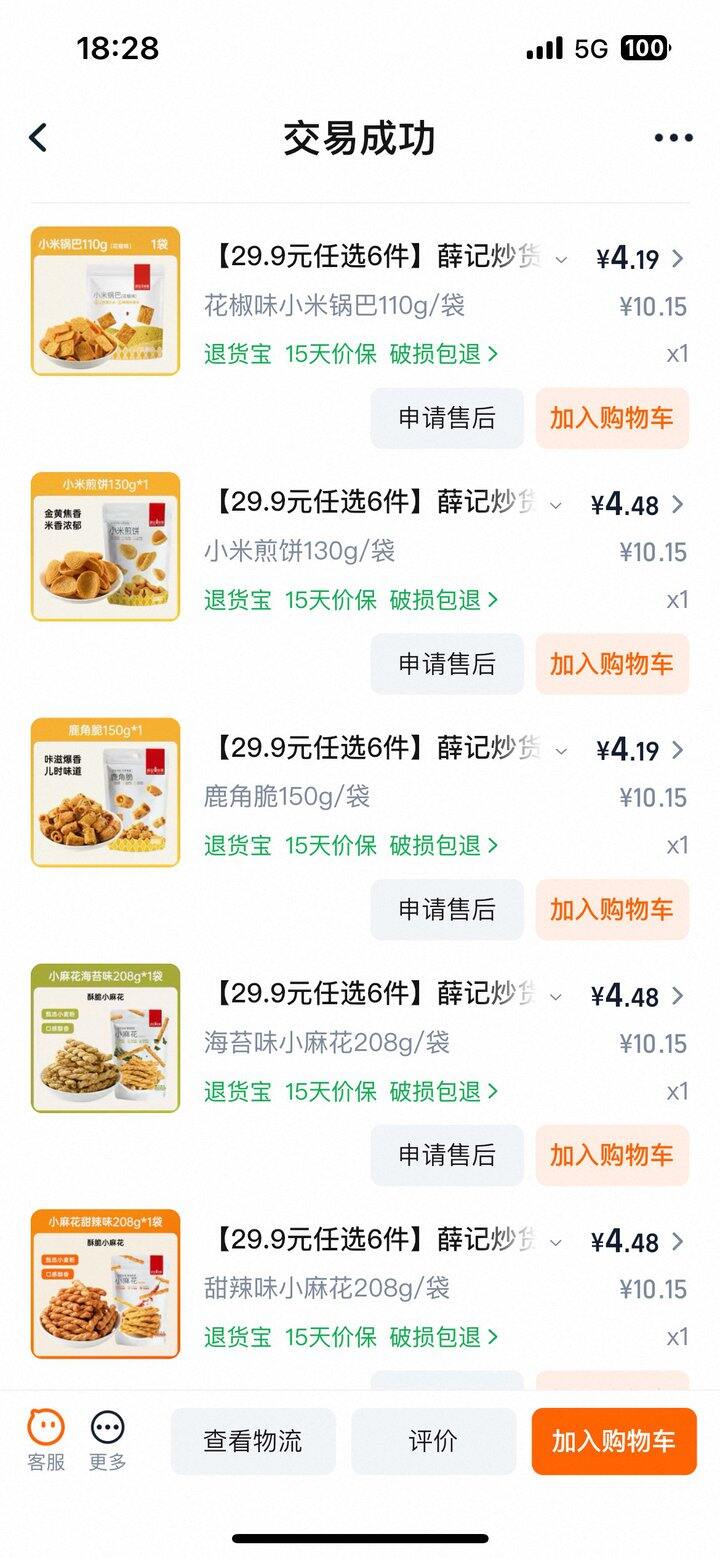
Task: Open the 甜辣味小麻花 product thumbnail
Action: 106,1285
